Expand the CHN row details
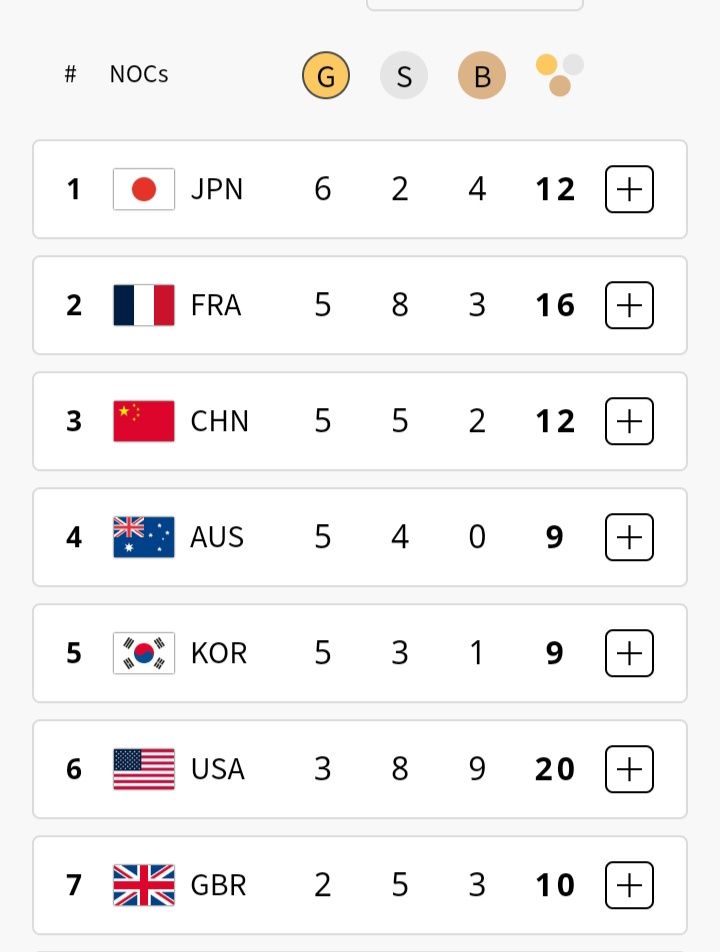Viewport: 720px width, 952px height. click(628, 421)
